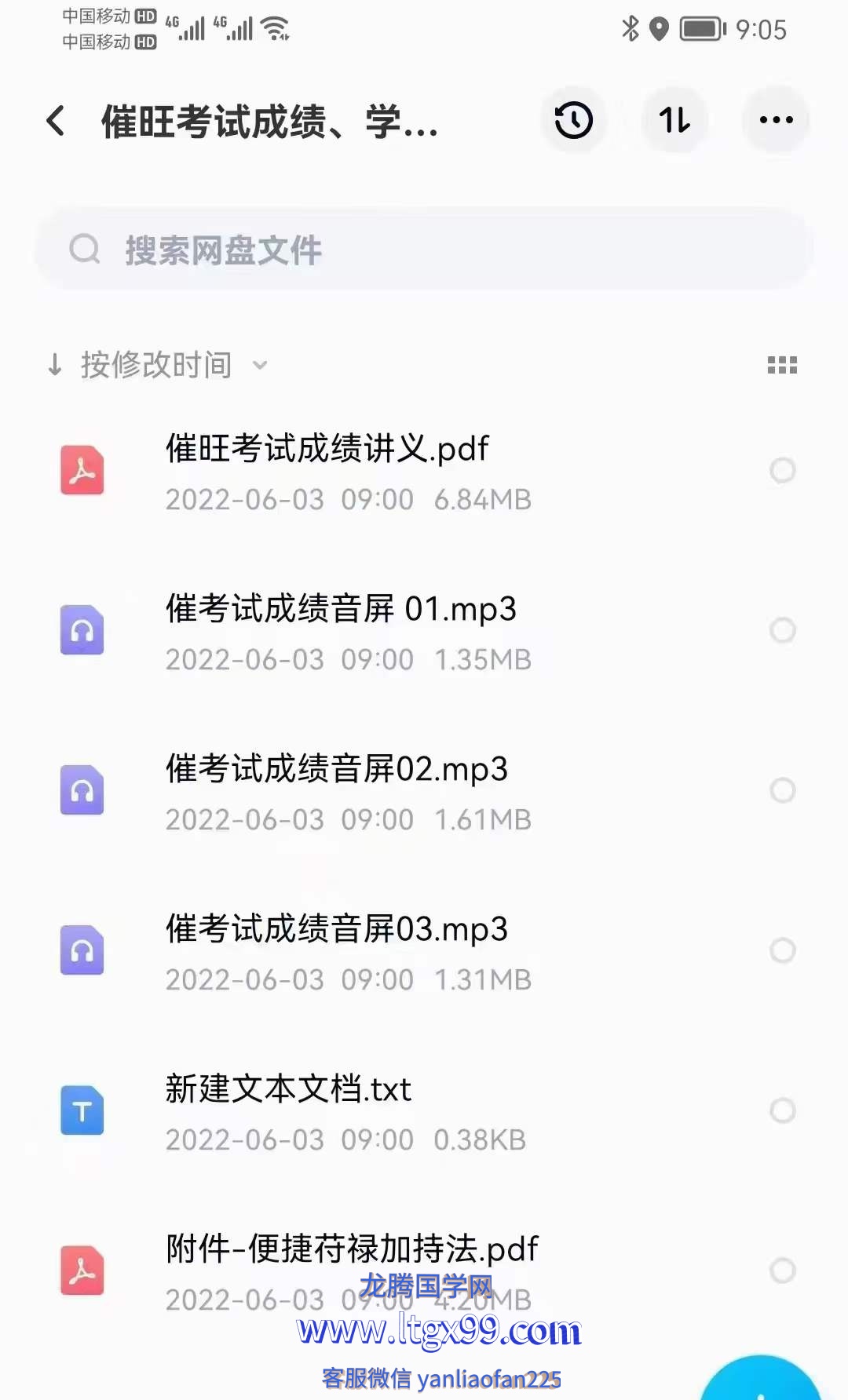Select the checkbox for 催考试成绩音屏03.mp3
Image resolution: width=848 pixels, height=1400 pixels.
[x=782, y=950]
